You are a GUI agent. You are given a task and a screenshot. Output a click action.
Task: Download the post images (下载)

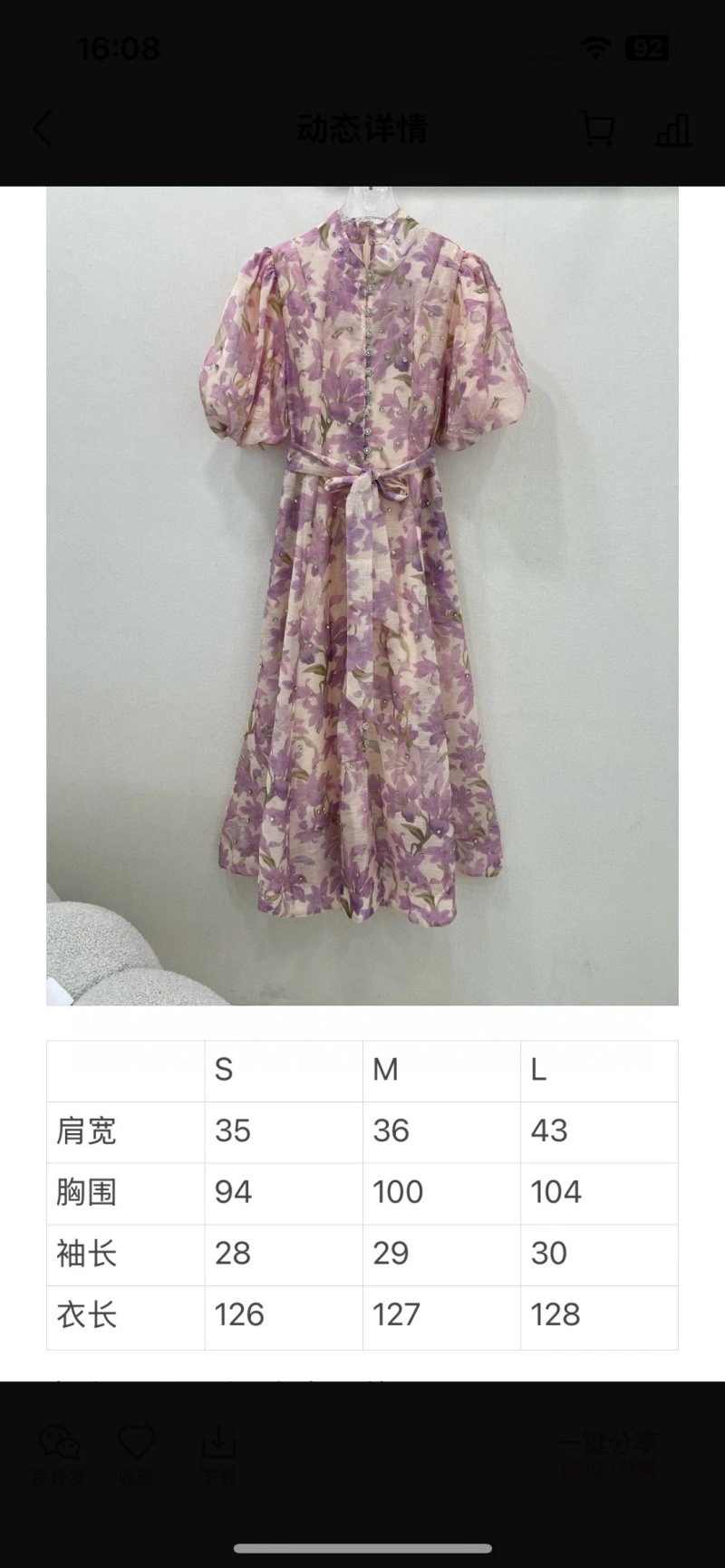(x=217, y=1453)
